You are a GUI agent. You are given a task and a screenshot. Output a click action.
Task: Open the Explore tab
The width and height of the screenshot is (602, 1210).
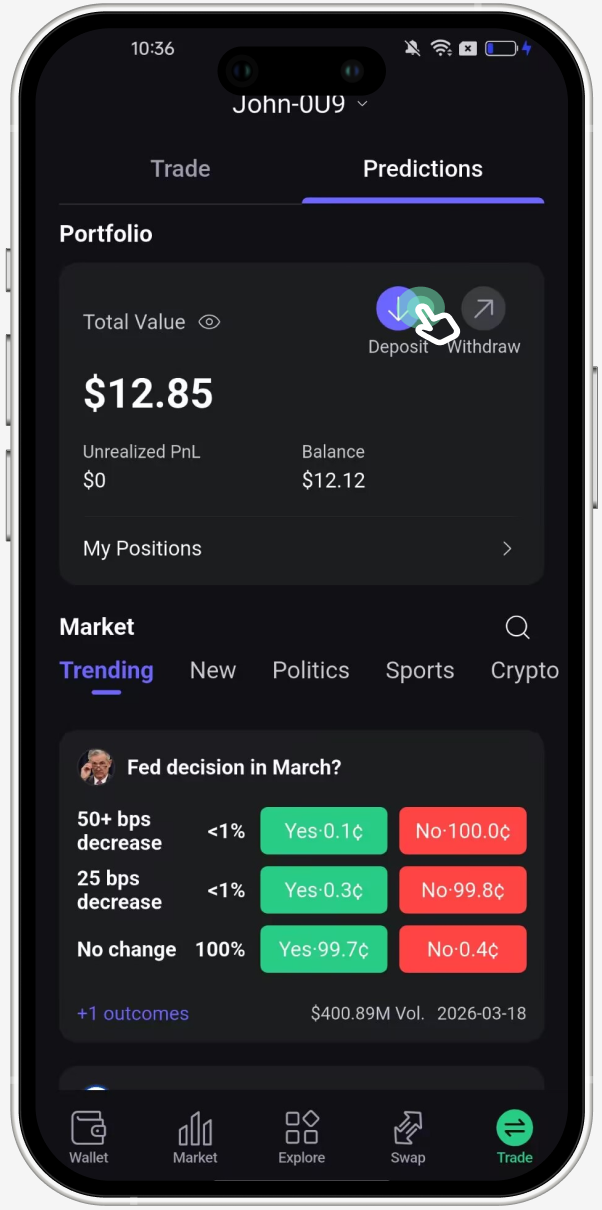coord(301,1138)
